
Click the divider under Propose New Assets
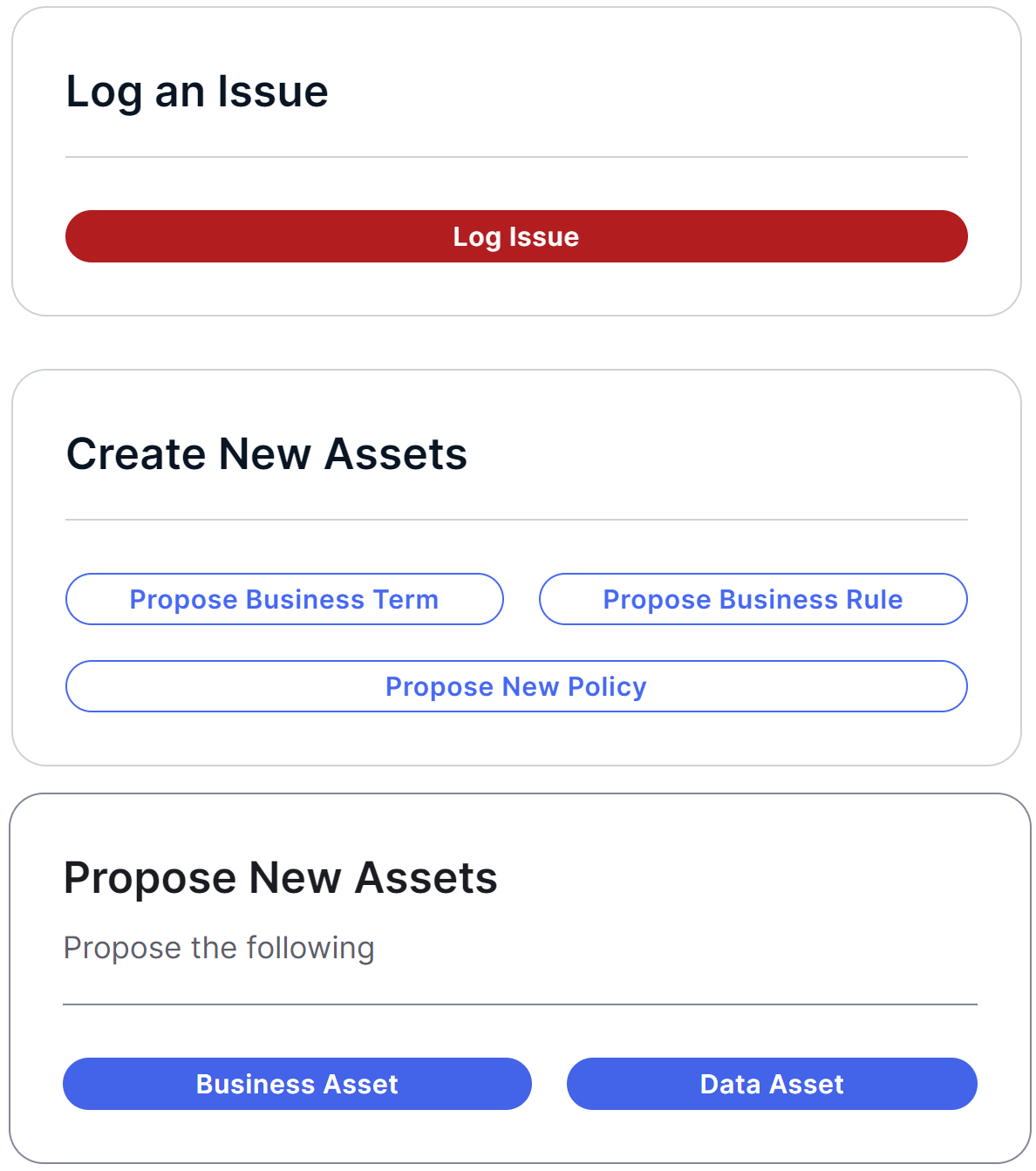(x=516, y=1003)
